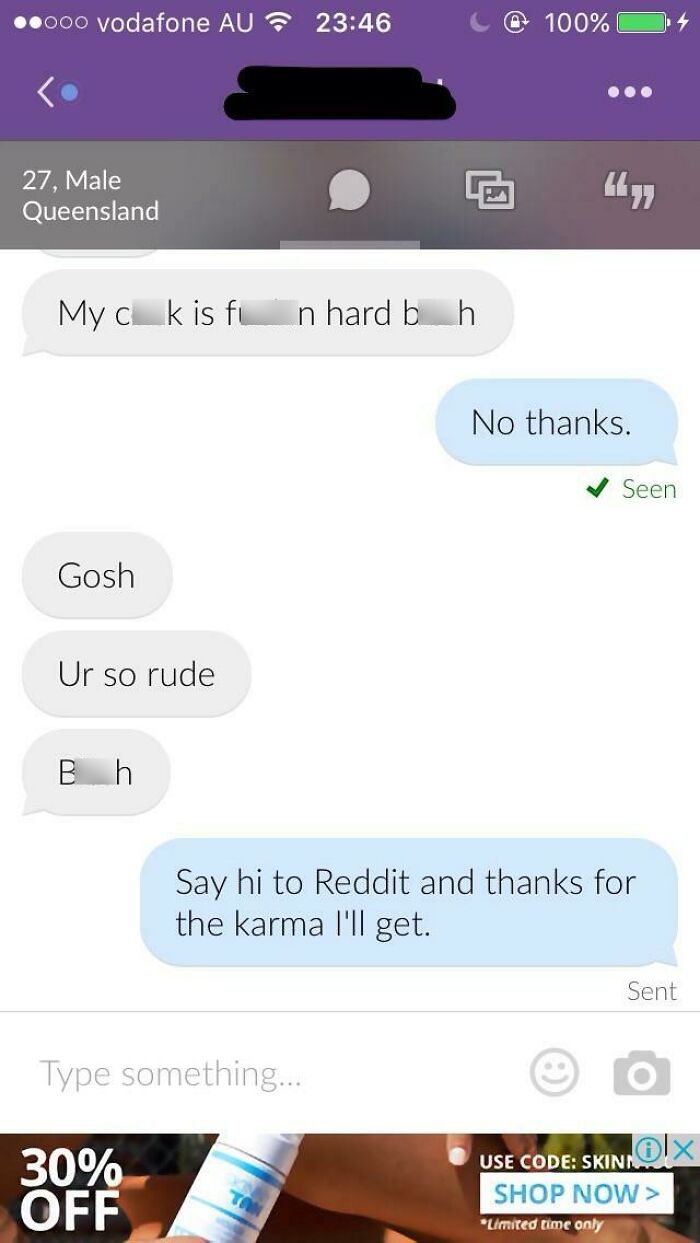The width and height of the screenshot is (700, 1243).
Task: Switch to the chat bubble tab
Action: point(349,189)
